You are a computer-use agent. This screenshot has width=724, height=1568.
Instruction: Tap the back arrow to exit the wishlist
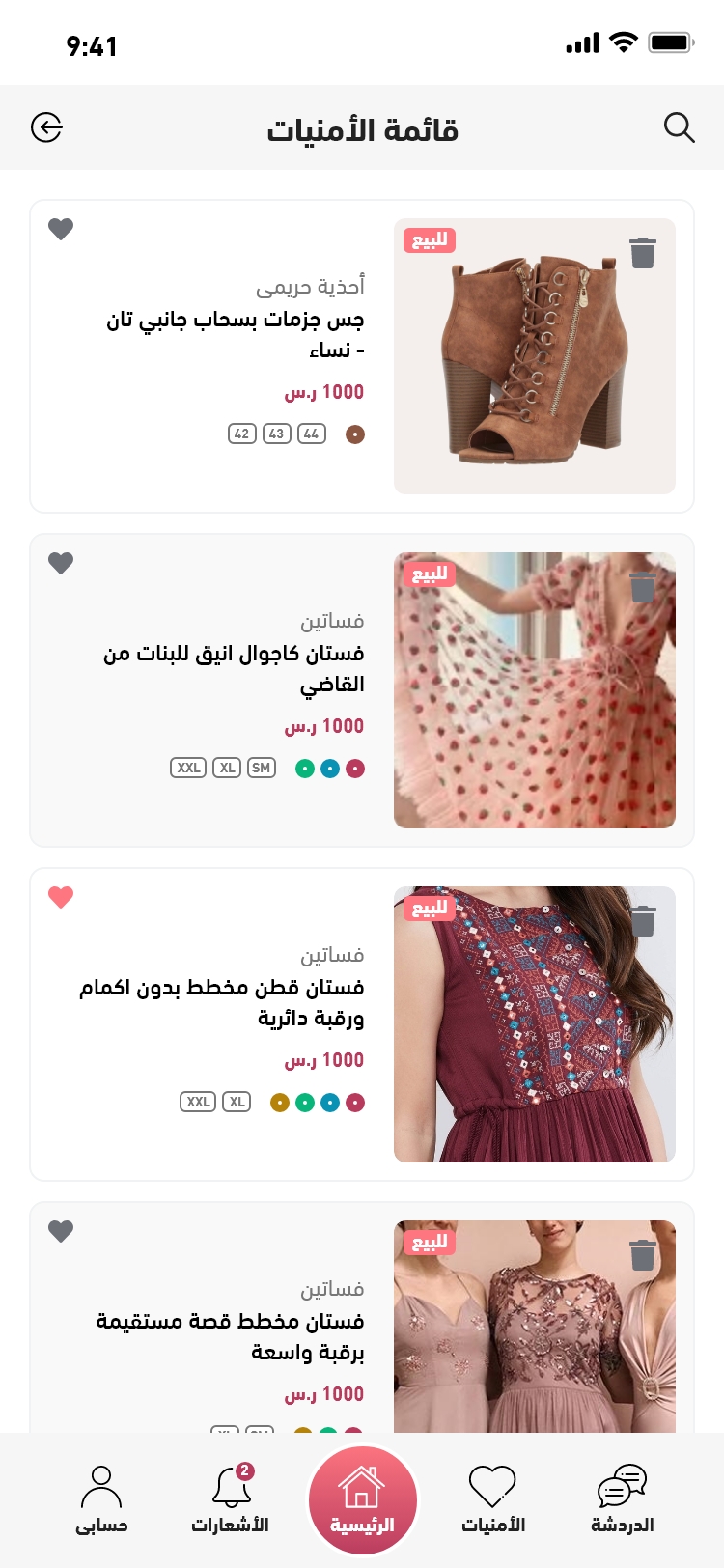[45, 126]
